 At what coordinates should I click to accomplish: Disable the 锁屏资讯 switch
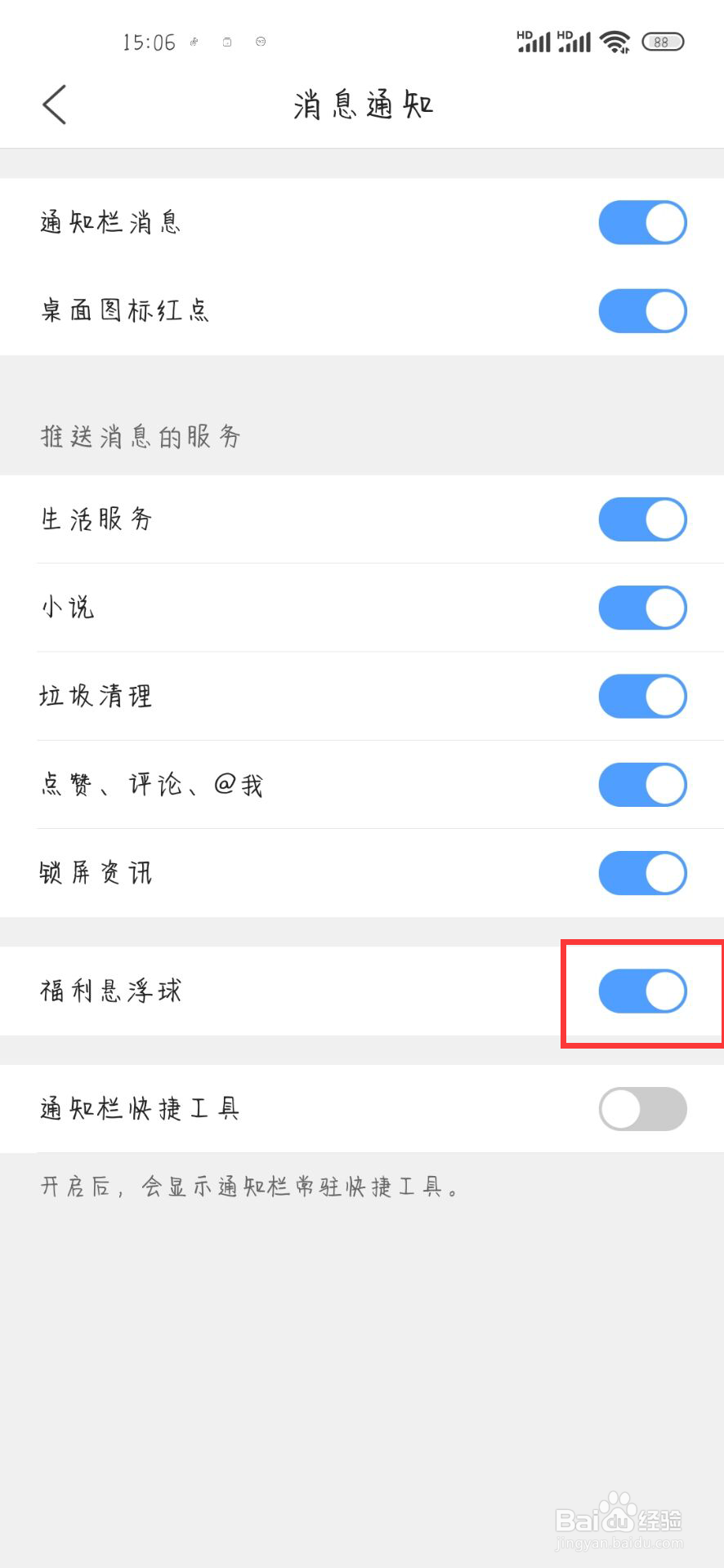tap(642, 872)
